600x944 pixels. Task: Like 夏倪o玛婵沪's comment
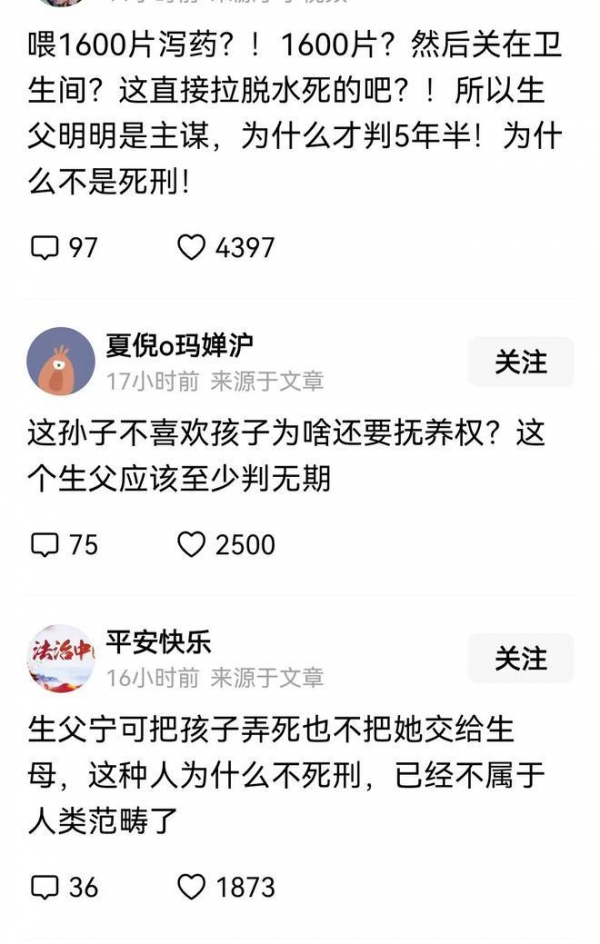pyautogui.click(x=191, y=545)
